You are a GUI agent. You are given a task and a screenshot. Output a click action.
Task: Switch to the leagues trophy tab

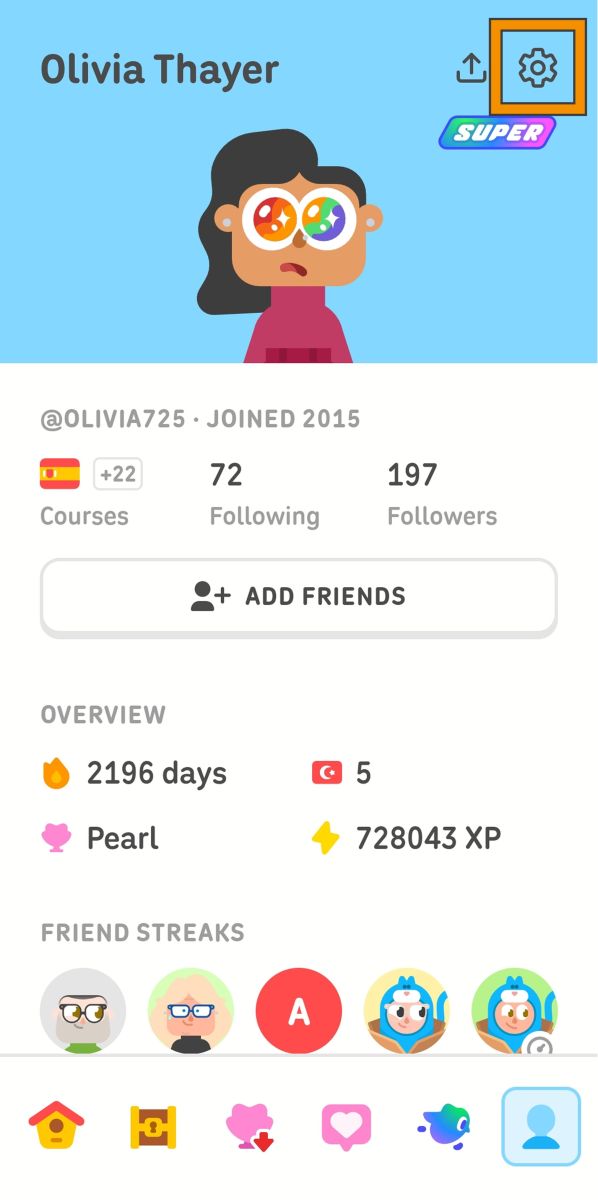point(250,1127)
